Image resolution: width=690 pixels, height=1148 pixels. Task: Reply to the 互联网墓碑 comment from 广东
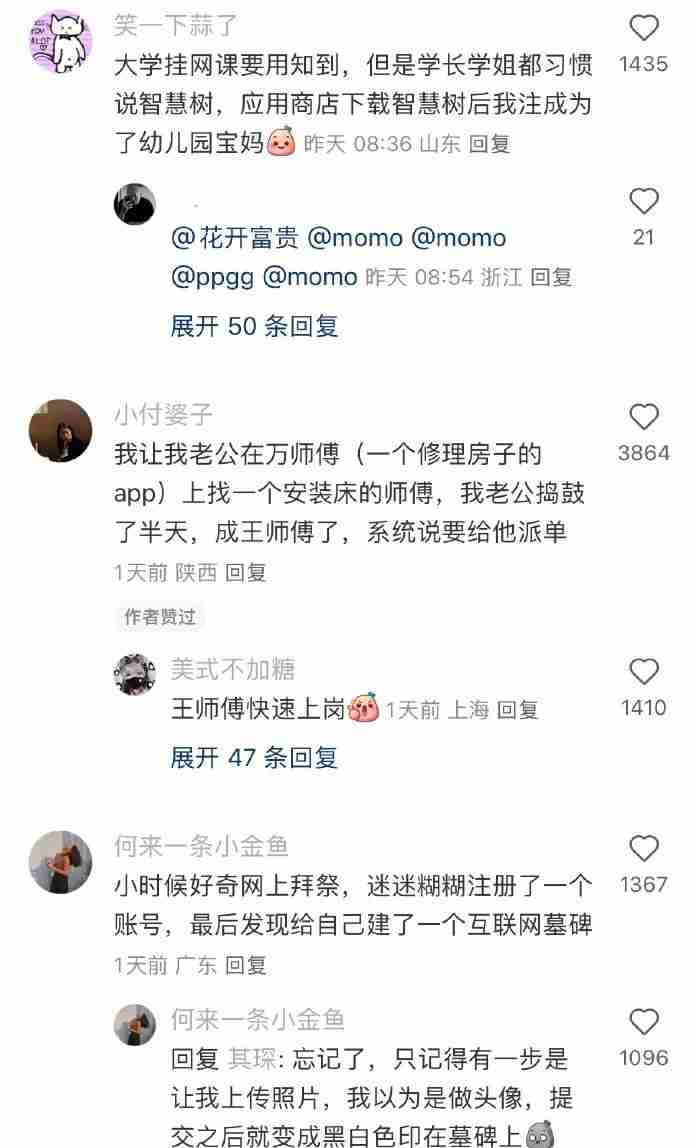click(x=245, y=966)
